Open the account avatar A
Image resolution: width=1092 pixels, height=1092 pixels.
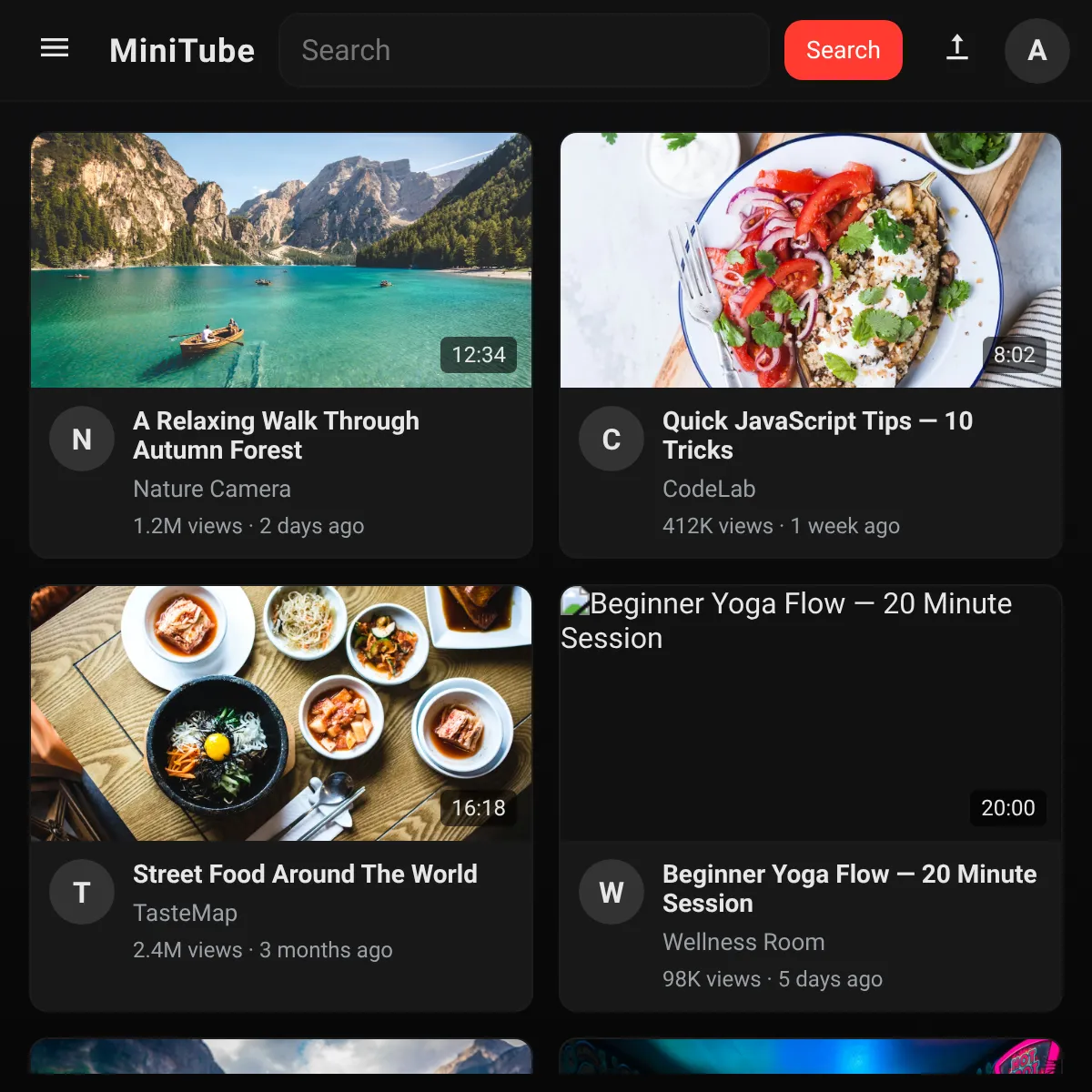pos(1037,51)
